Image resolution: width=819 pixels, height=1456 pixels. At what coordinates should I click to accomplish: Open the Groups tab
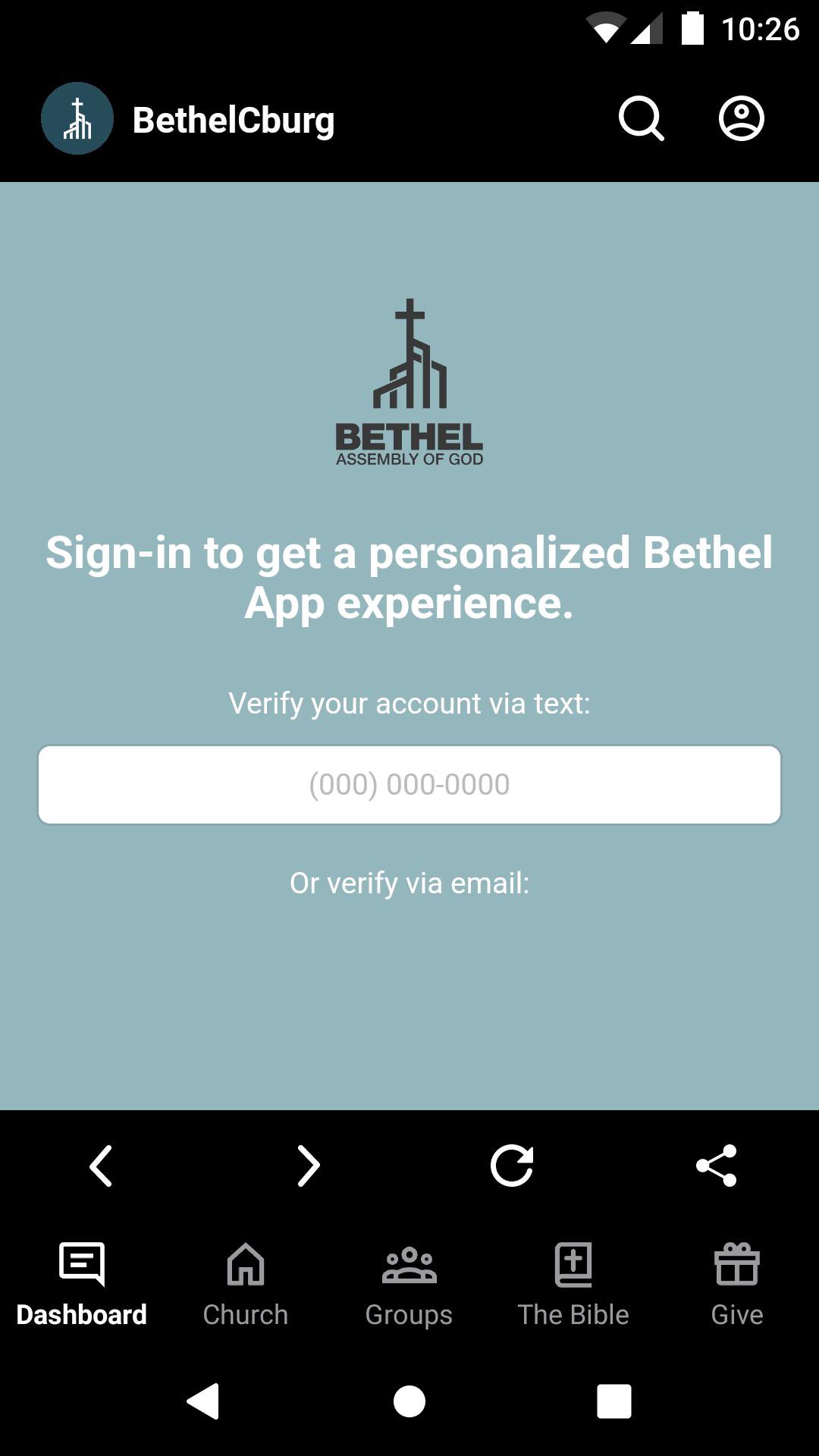click(409, 1283)
